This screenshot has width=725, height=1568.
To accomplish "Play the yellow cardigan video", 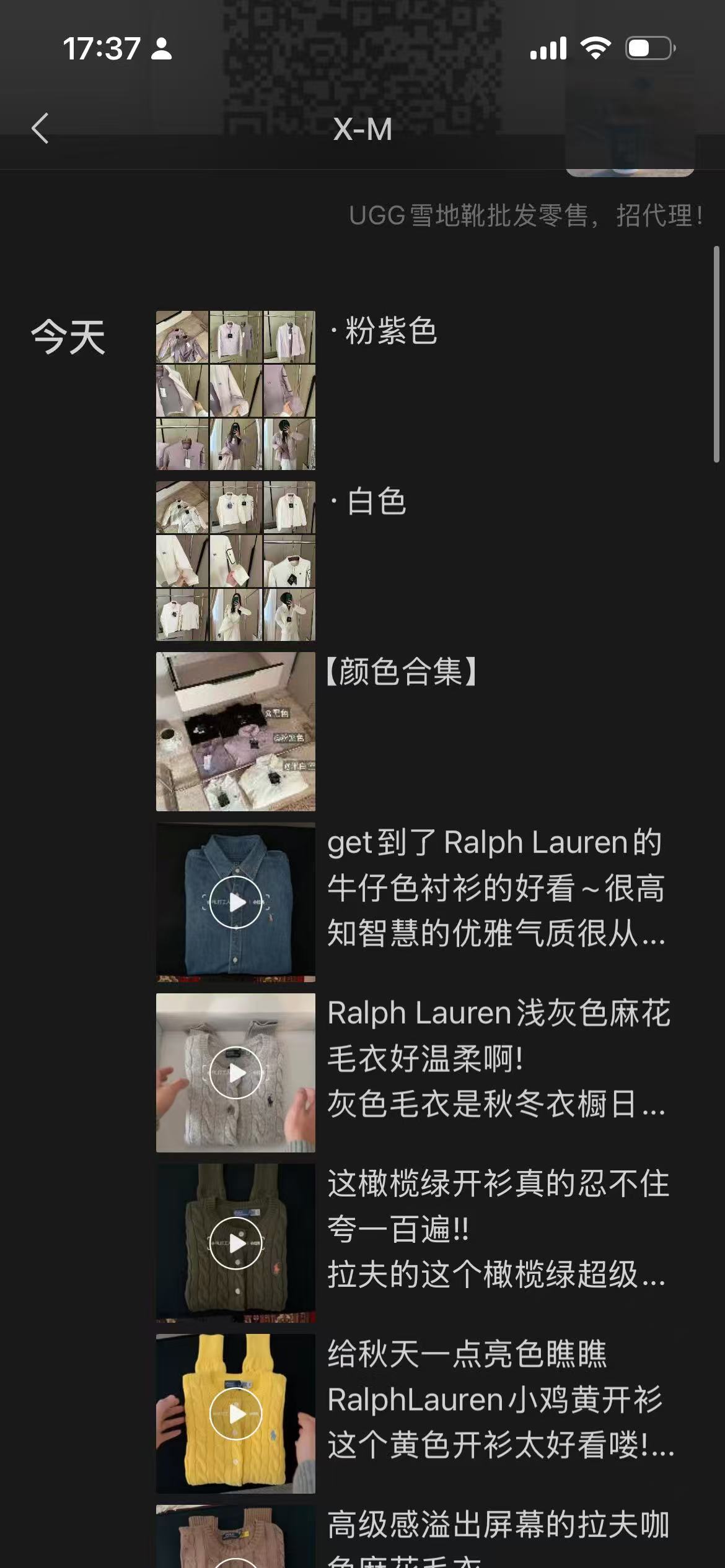I will click(x=235, y=1414).
